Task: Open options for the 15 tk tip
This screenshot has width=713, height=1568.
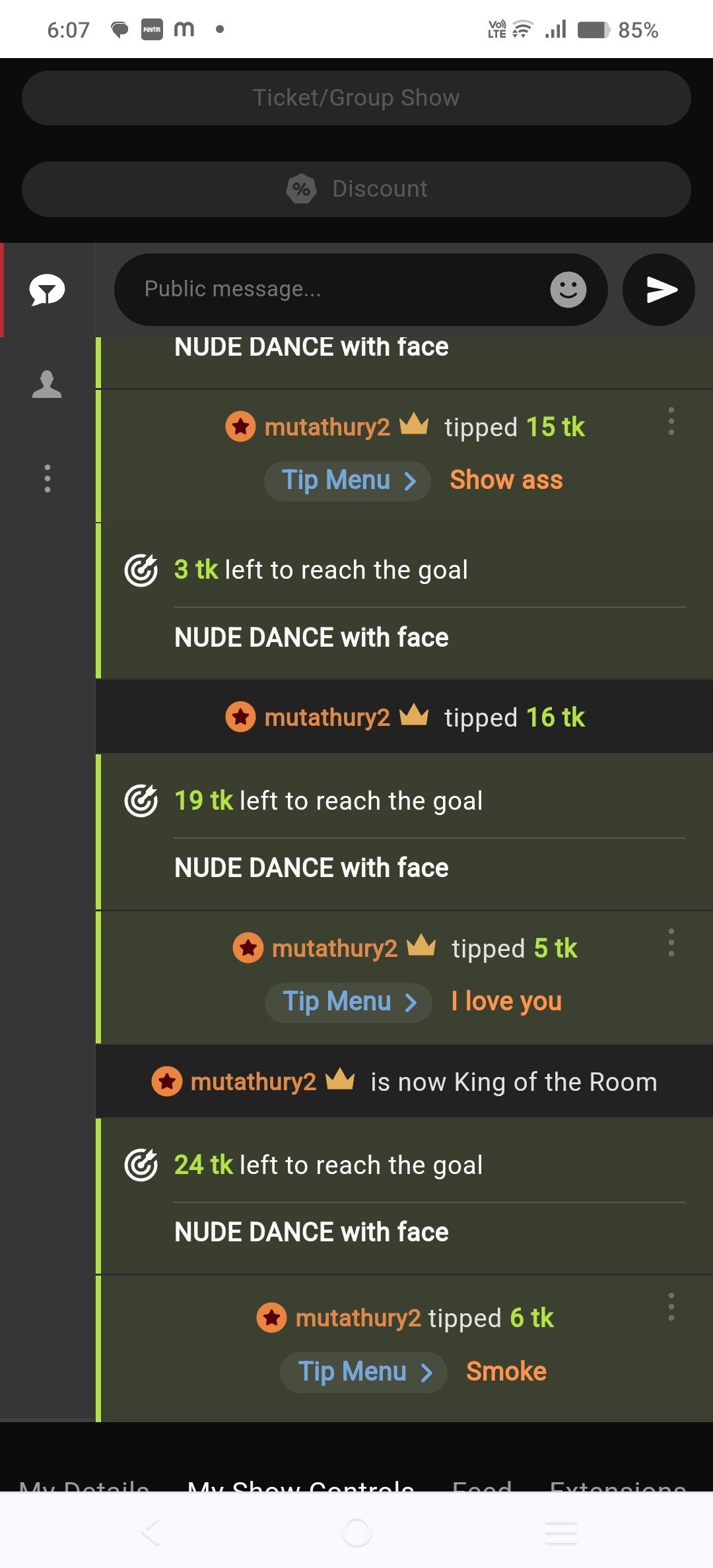Action: (x=671, y=421)
